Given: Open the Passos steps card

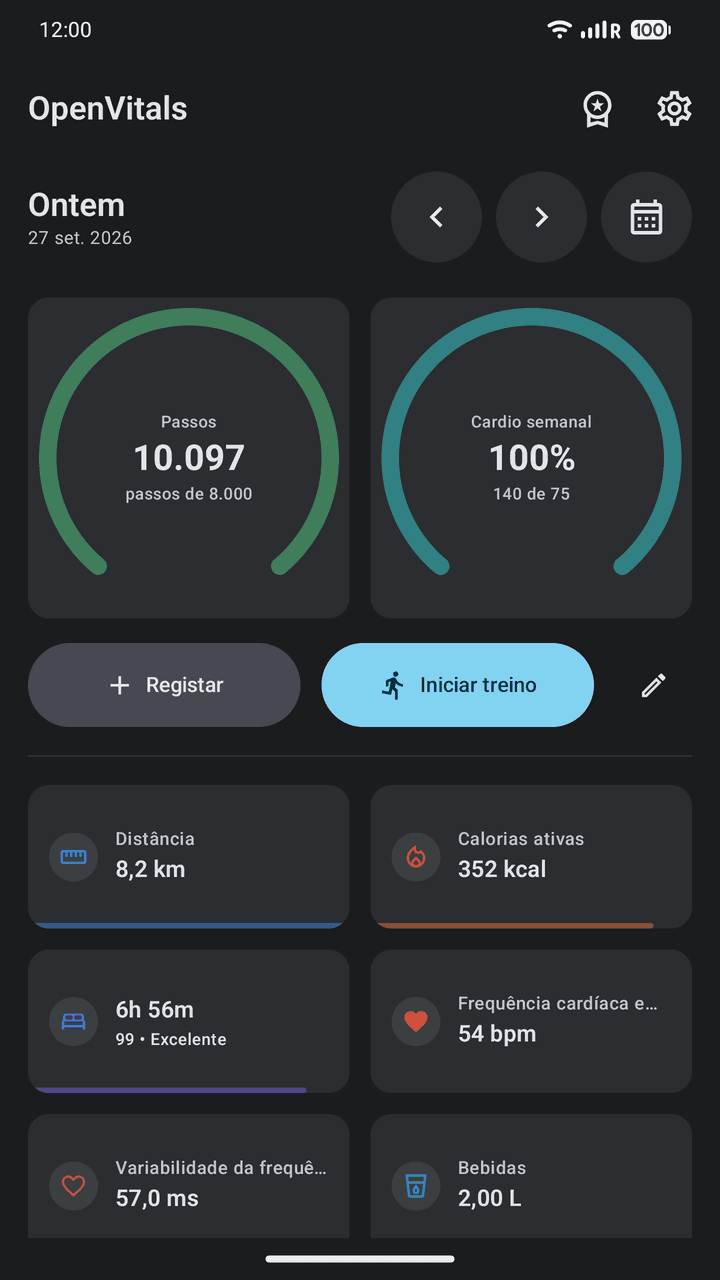Looking at the screenshot, I should [189, 458].
